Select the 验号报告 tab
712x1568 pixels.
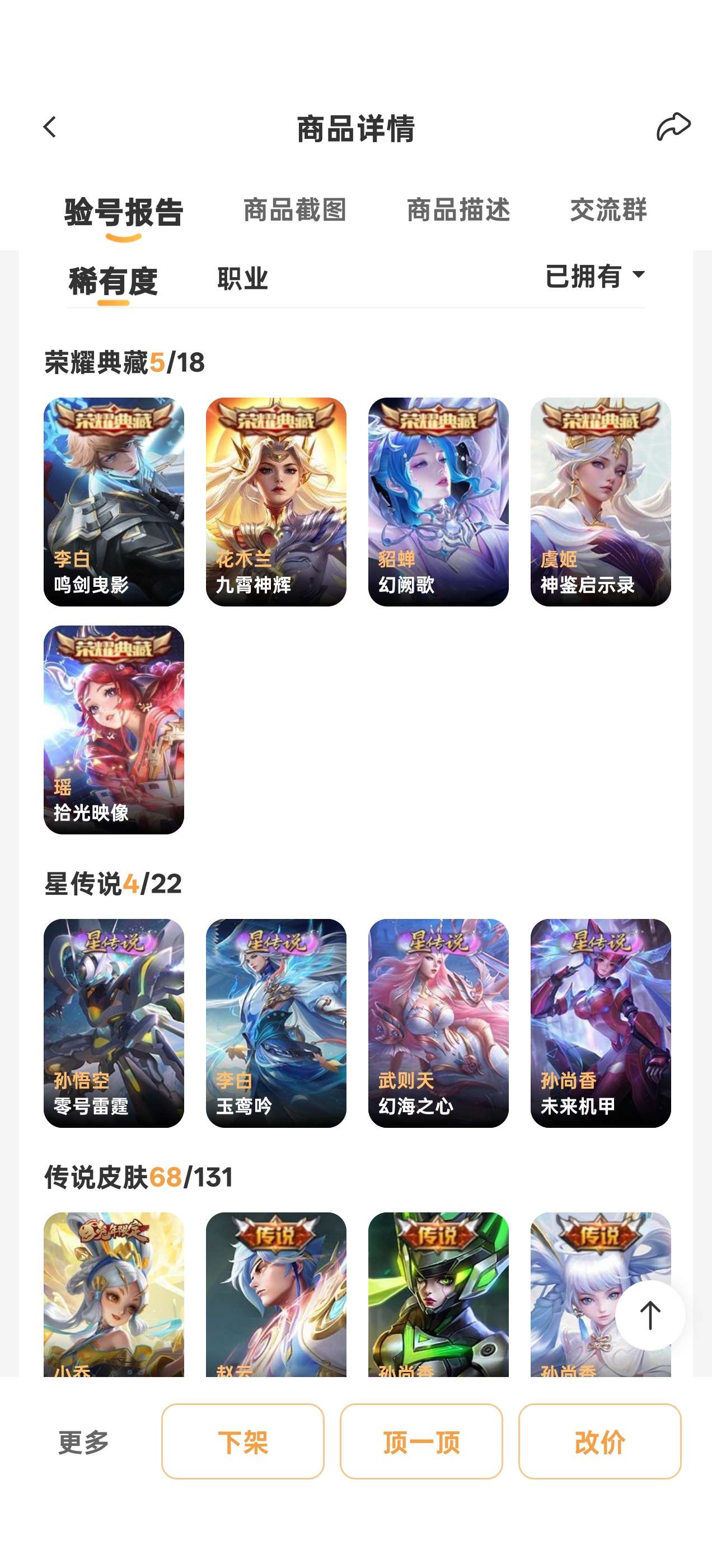tap(124, 213)
